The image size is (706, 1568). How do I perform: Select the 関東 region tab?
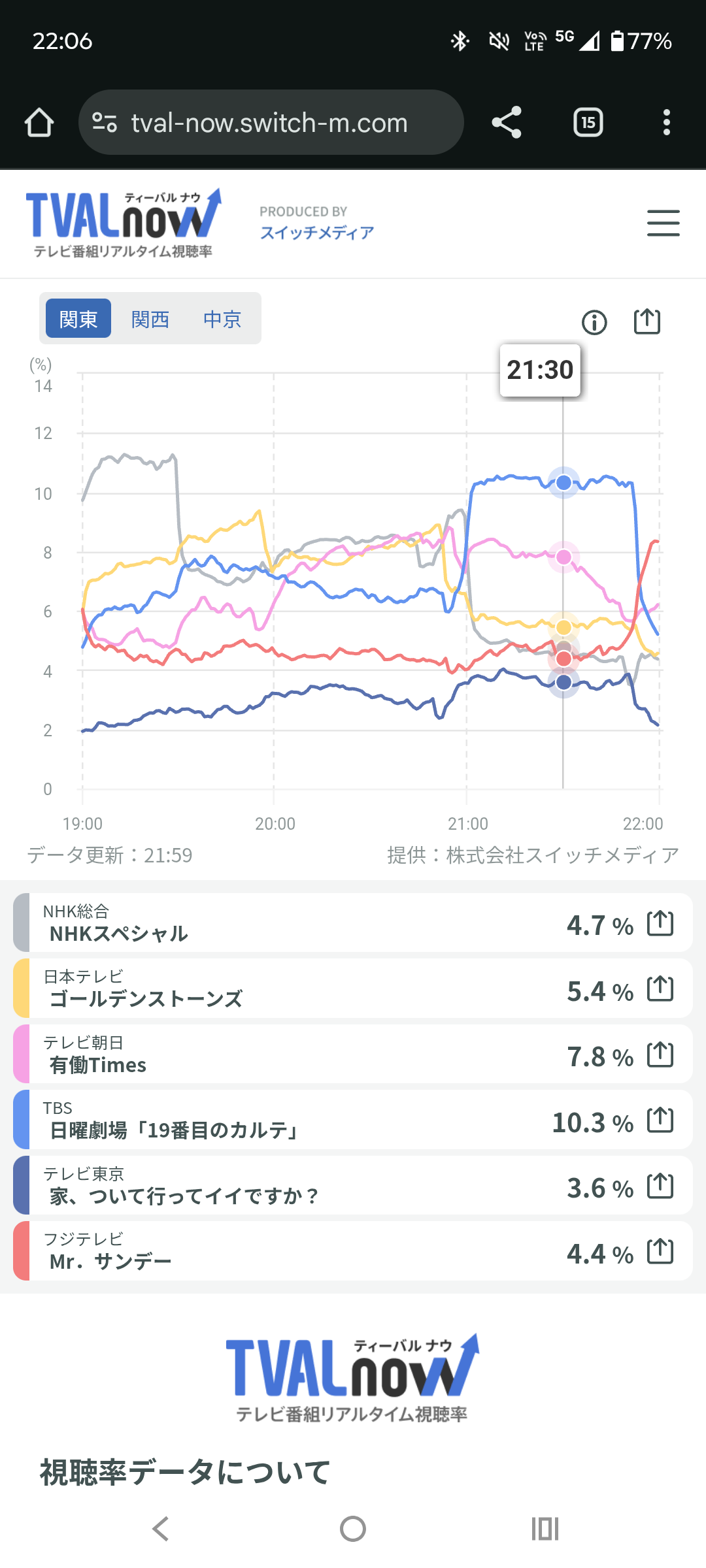(78, 319)
